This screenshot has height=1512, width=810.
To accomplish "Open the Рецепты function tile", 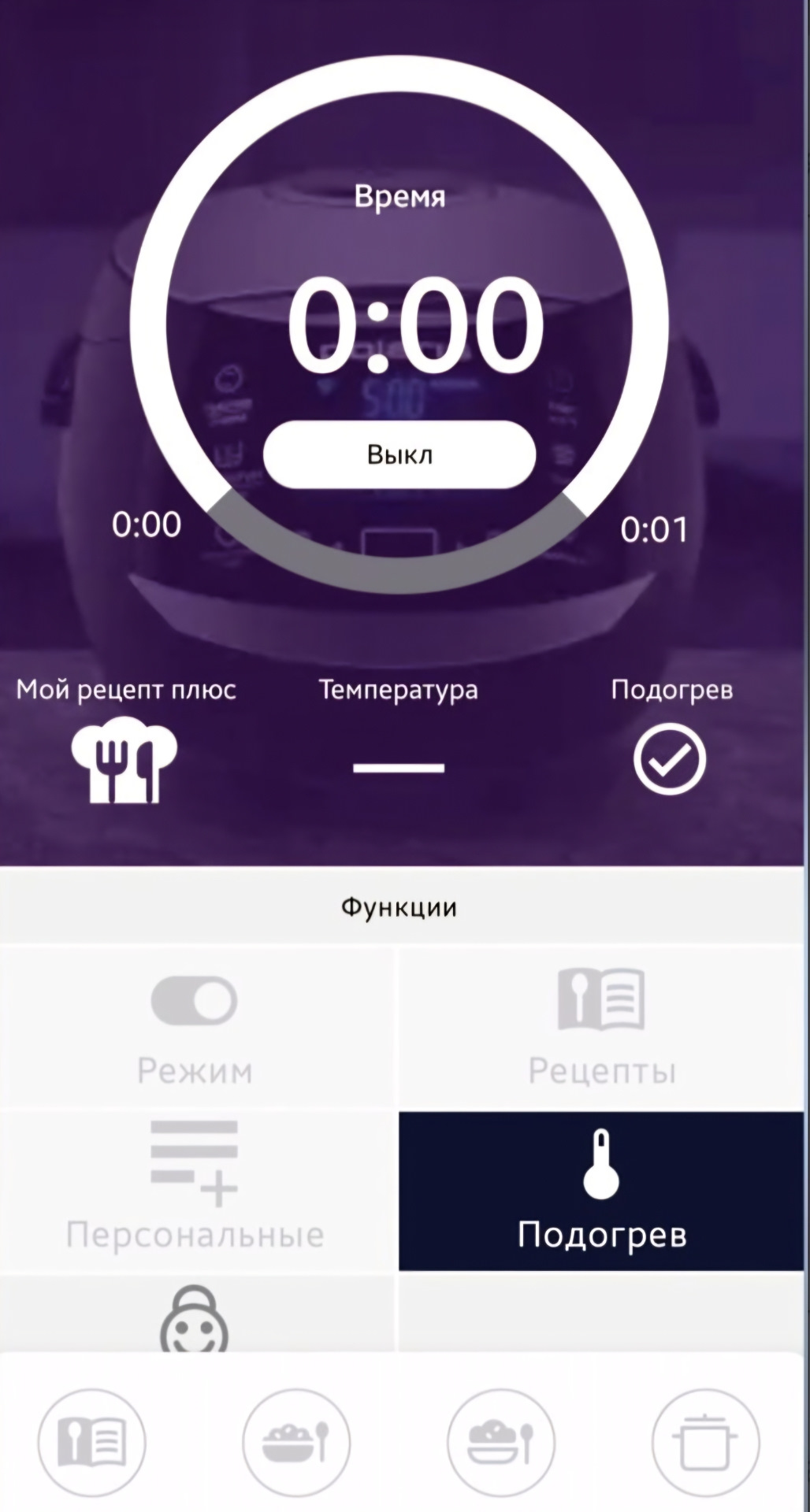I will (602, 1027).
